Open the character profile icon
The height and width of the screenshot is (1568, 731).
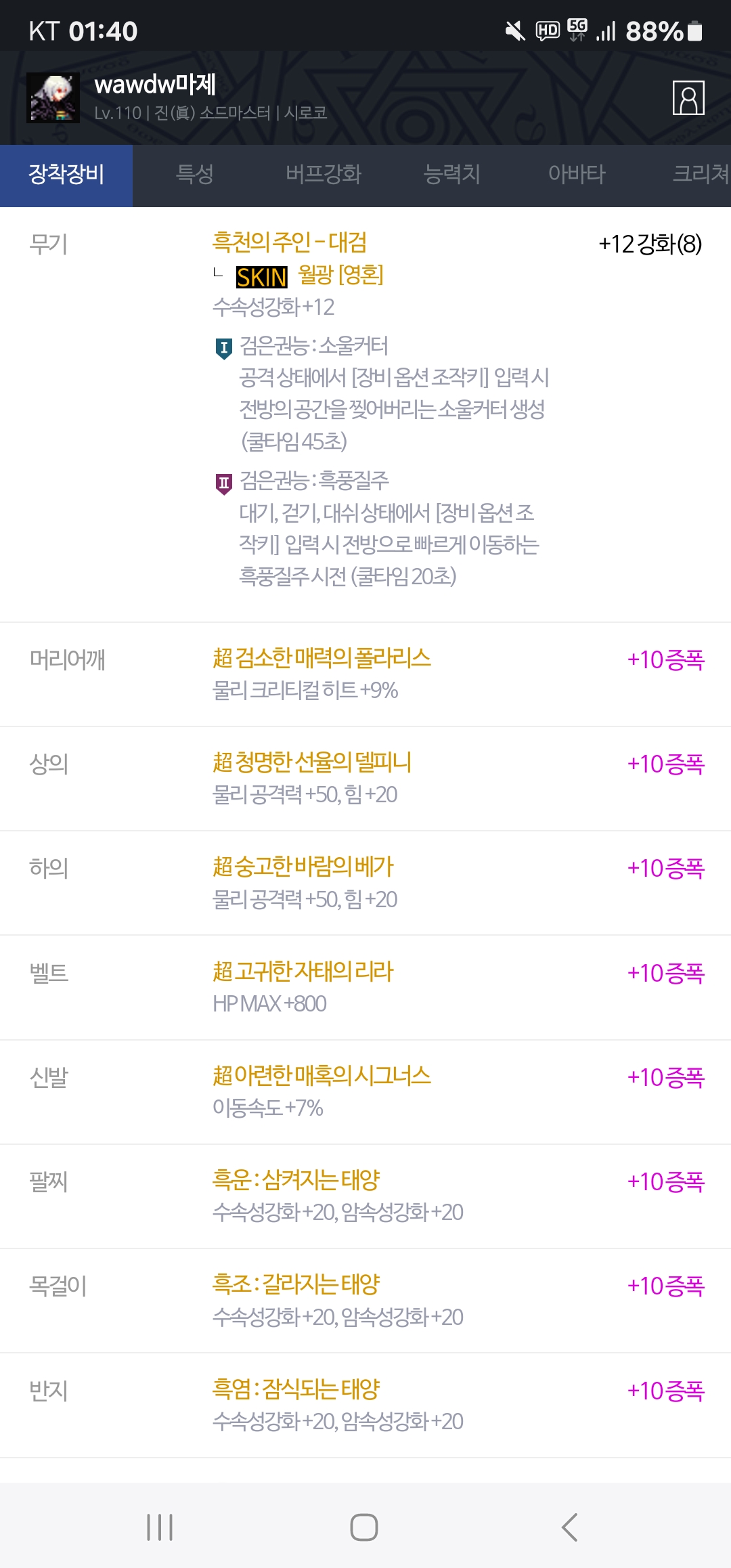point(688,98)
